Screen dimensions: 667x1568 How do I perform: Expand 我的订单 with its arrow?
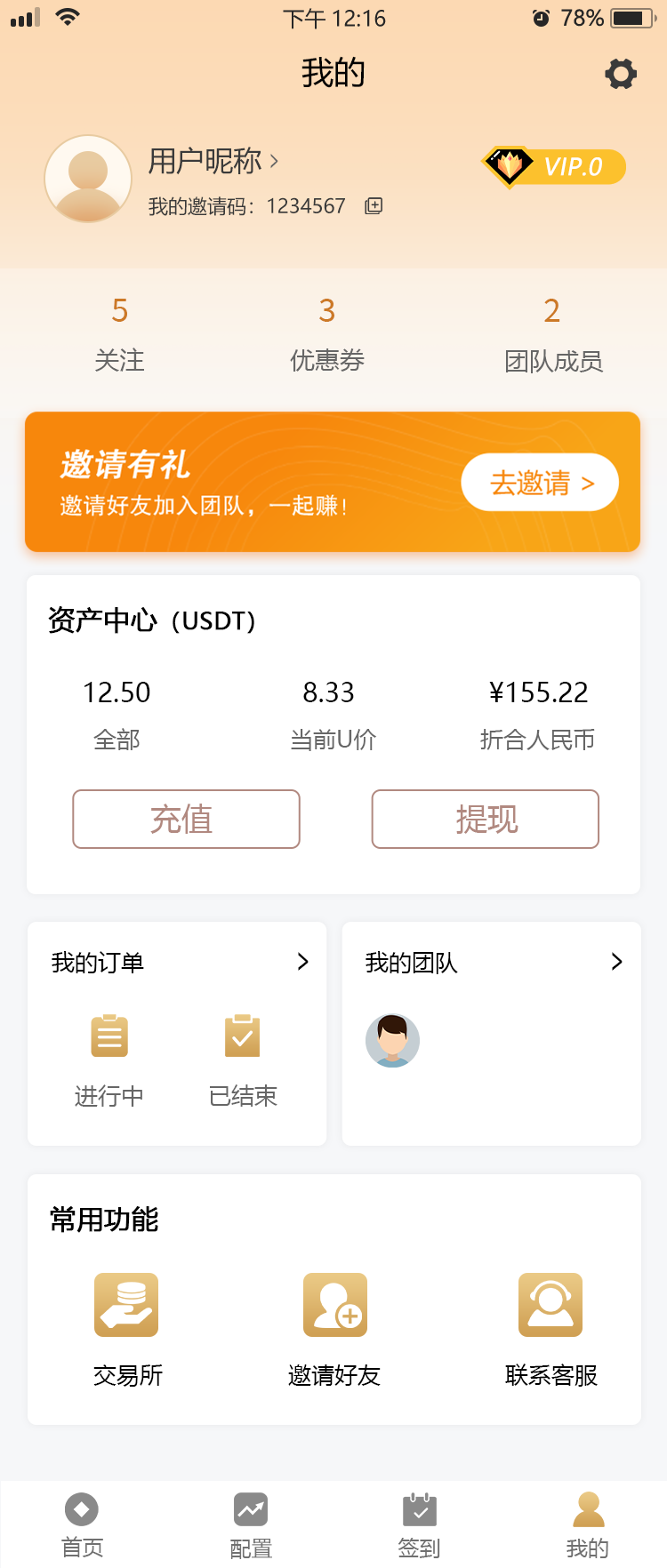[302, 962]
